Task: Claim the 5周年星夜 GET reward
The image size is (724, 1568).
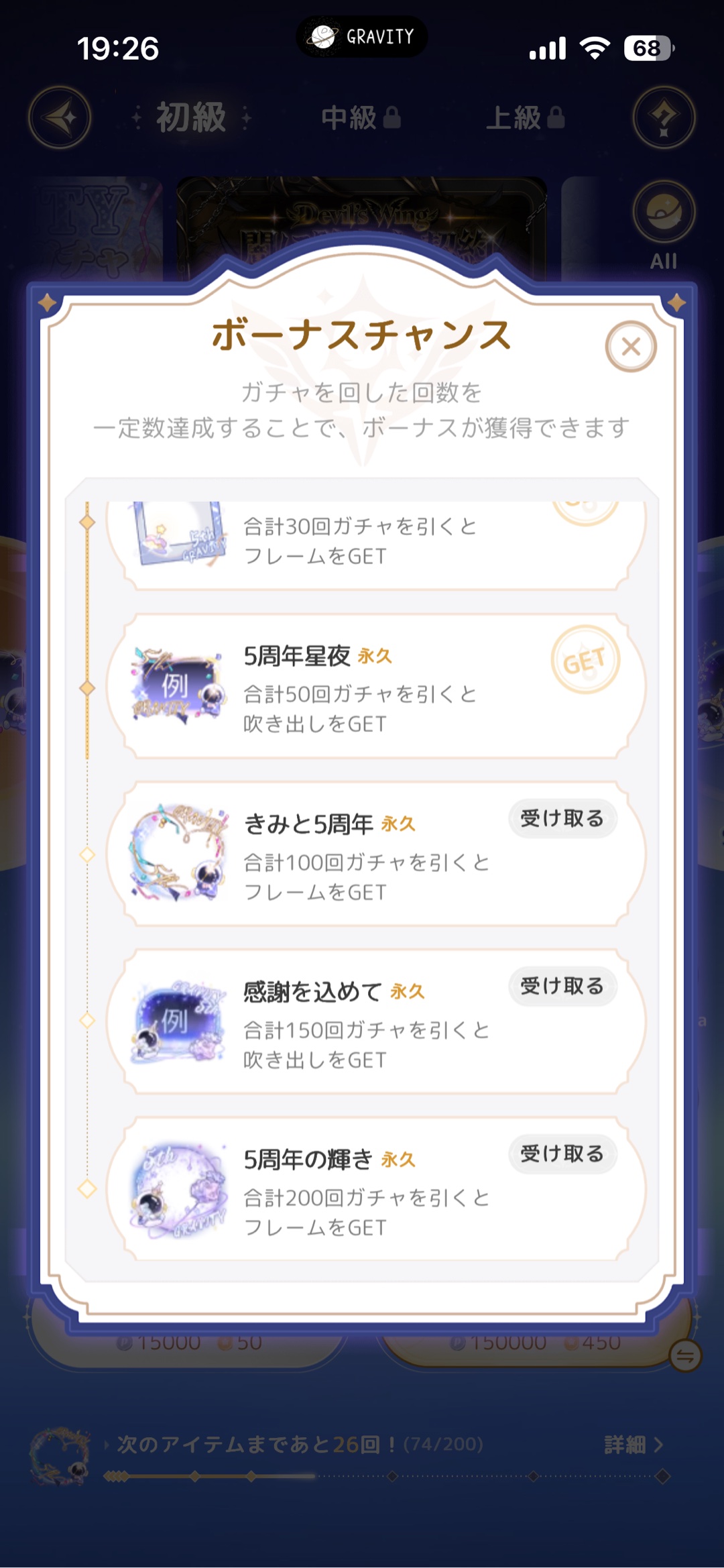Action: [x=585, y=660]
